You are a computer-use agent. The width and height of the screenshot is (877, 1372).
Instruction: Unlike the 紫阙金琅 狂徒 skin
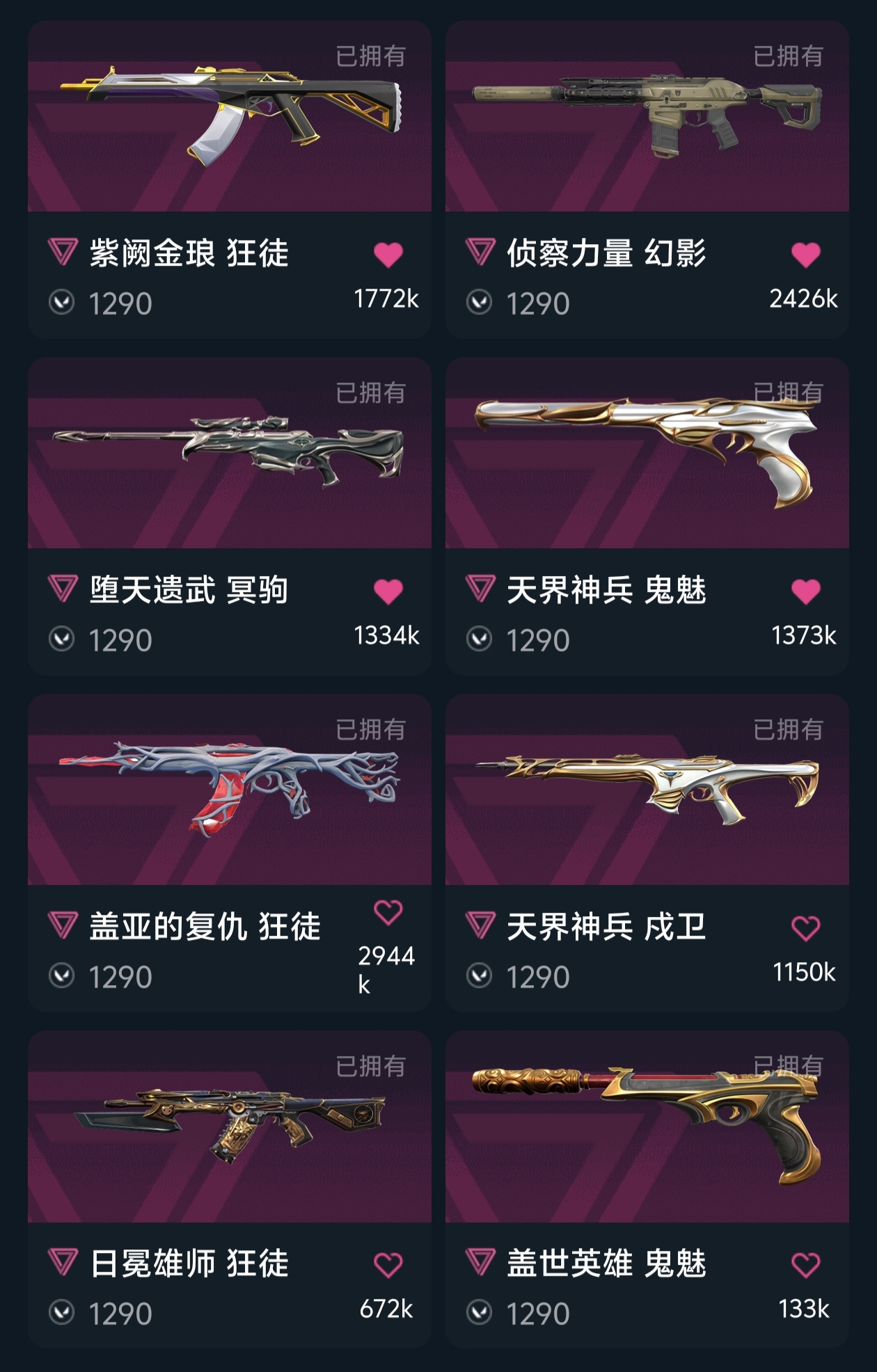388,255
